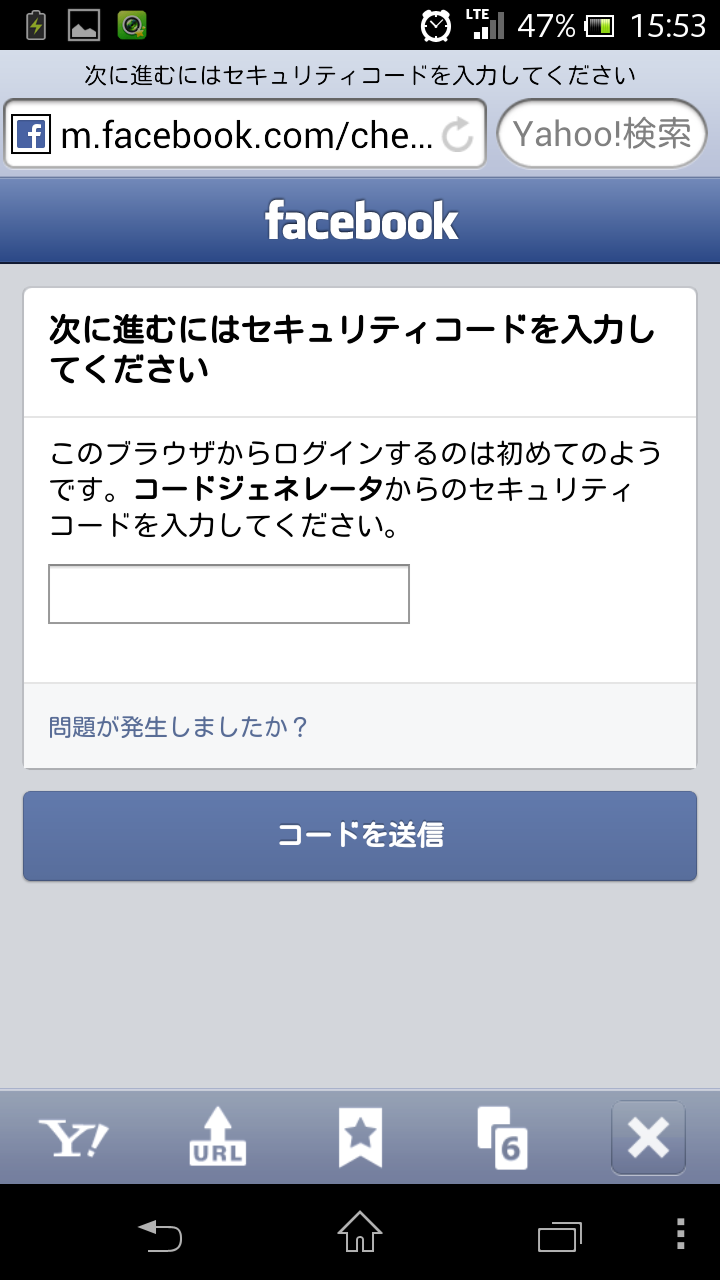This screenshot has height=1280, width=720.
Task: Open the Yahoo! home icon in the toolbar
Action: pos(73,1138)
